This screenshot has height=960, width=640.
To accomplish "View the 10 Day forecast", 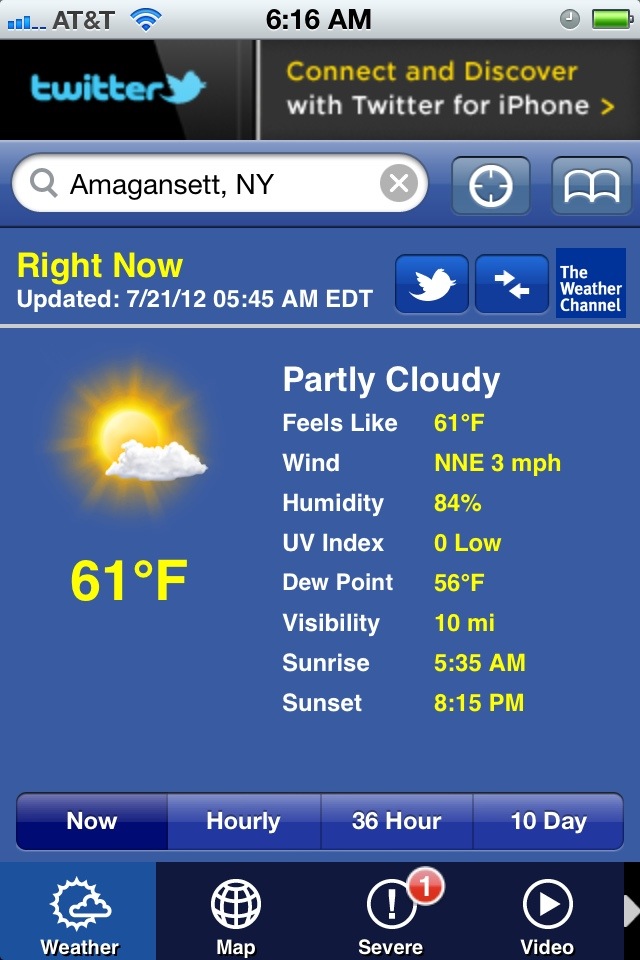I will coord(548,822).
